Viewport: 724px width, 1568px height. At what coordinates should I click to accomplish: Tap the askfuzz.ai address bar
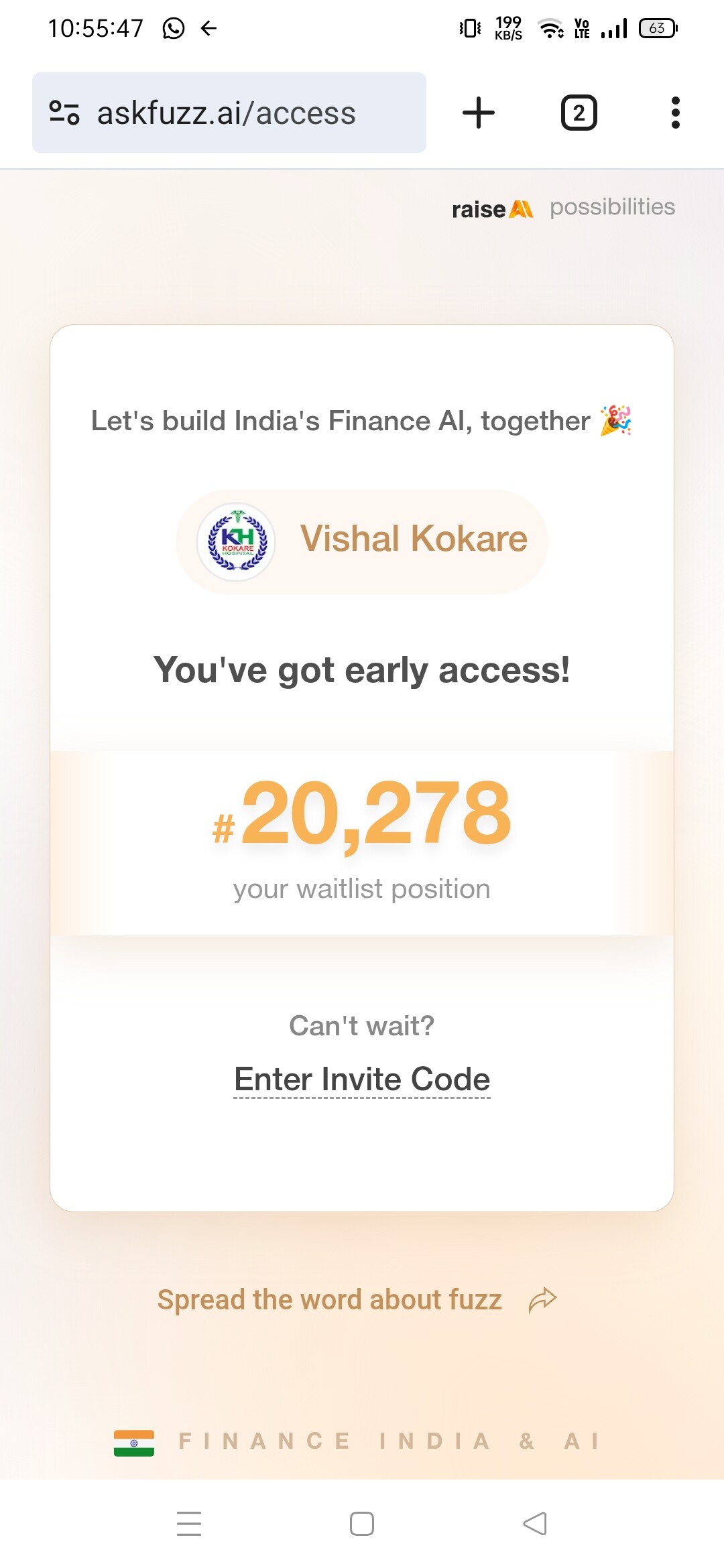coord(227,113)
